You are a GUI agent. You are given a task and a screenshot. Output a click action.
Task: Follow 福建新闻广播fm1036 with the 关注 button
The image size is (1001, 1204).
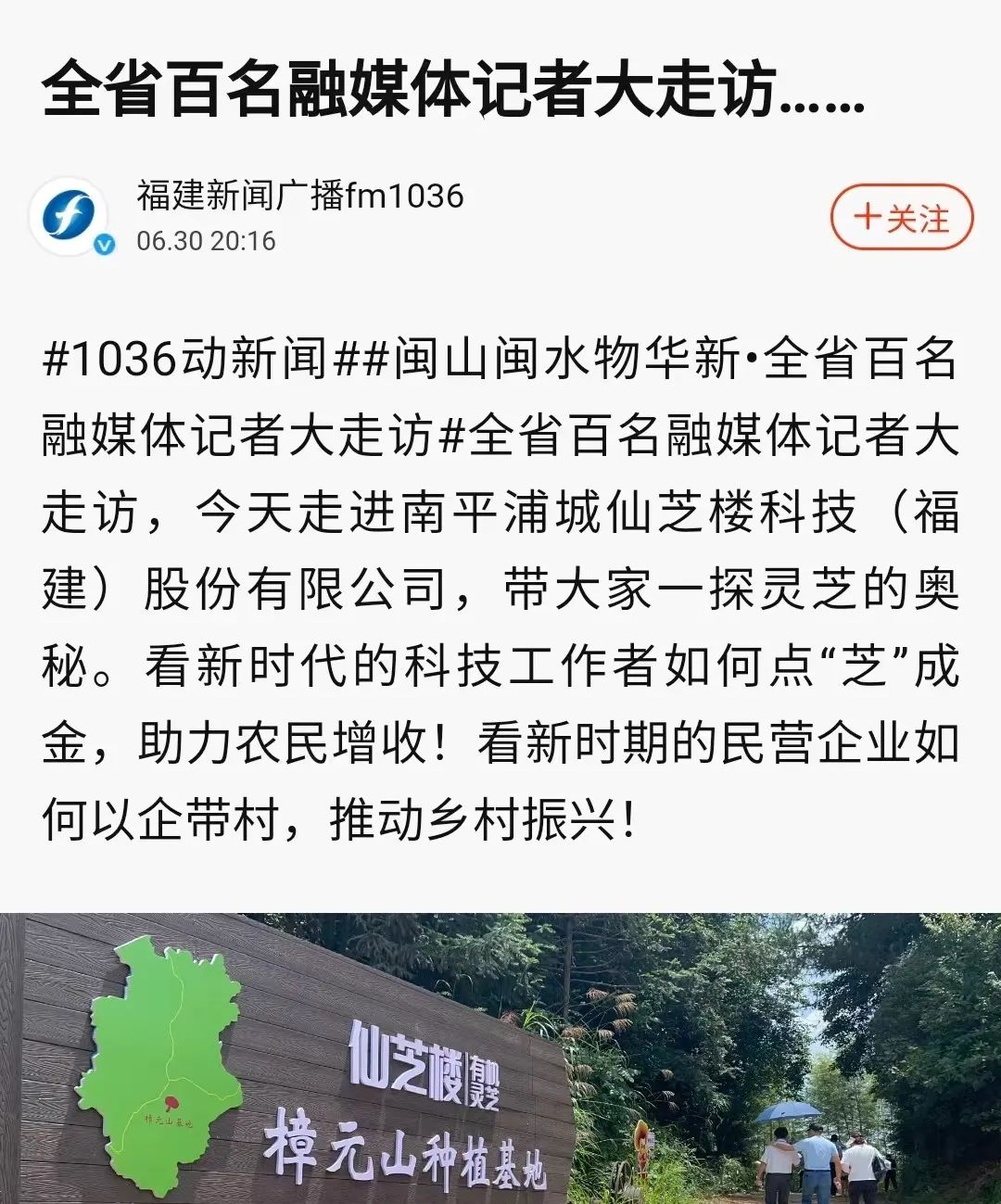pos(901,218)
